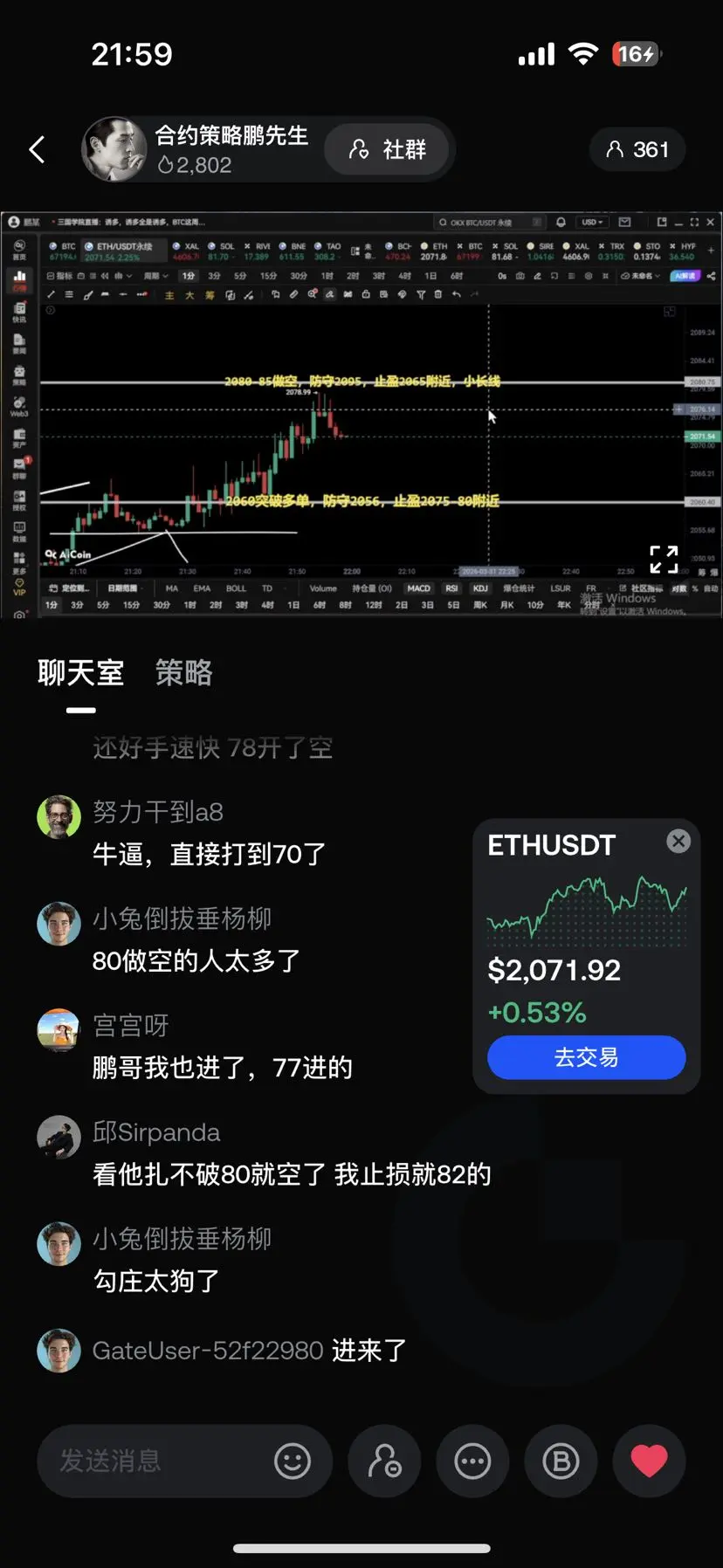Join the 社群 community group
Image resolution: width=723 pixels, height=1568 pixels.
(x=388, y=149)
